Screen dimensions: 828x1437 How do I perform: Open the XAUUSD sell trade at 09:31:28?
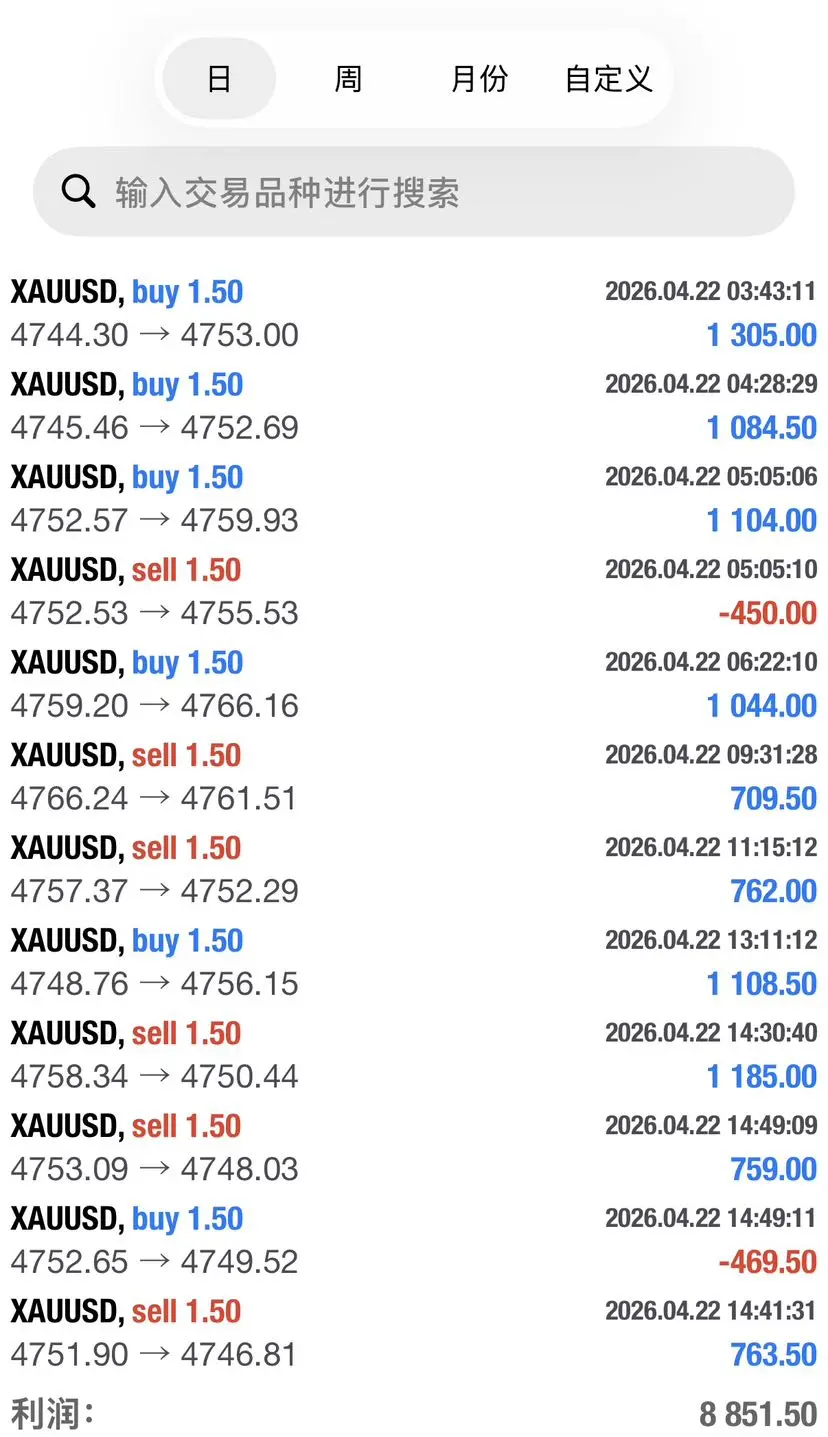point(413,777)
